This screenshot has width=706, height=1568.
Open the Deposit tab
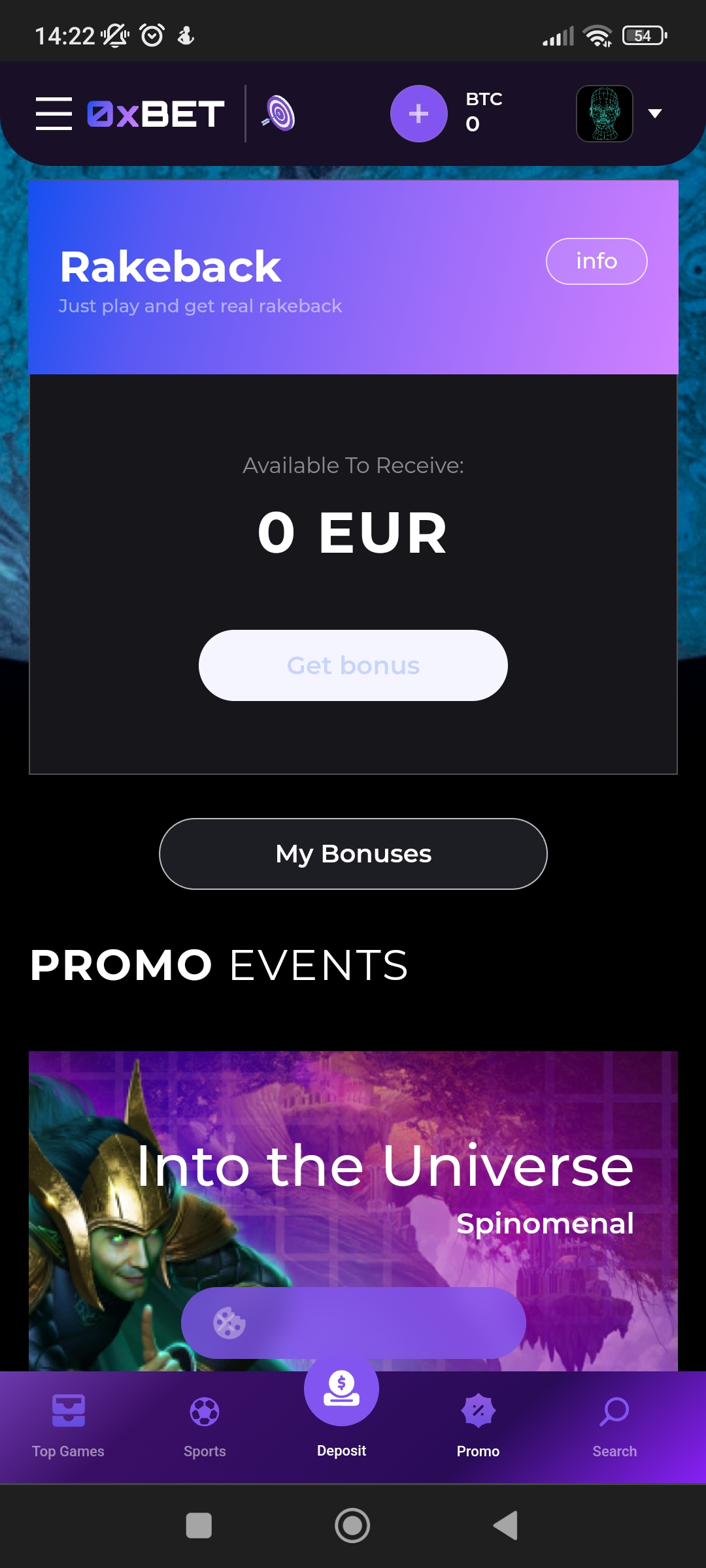(x=341, y=1405)
